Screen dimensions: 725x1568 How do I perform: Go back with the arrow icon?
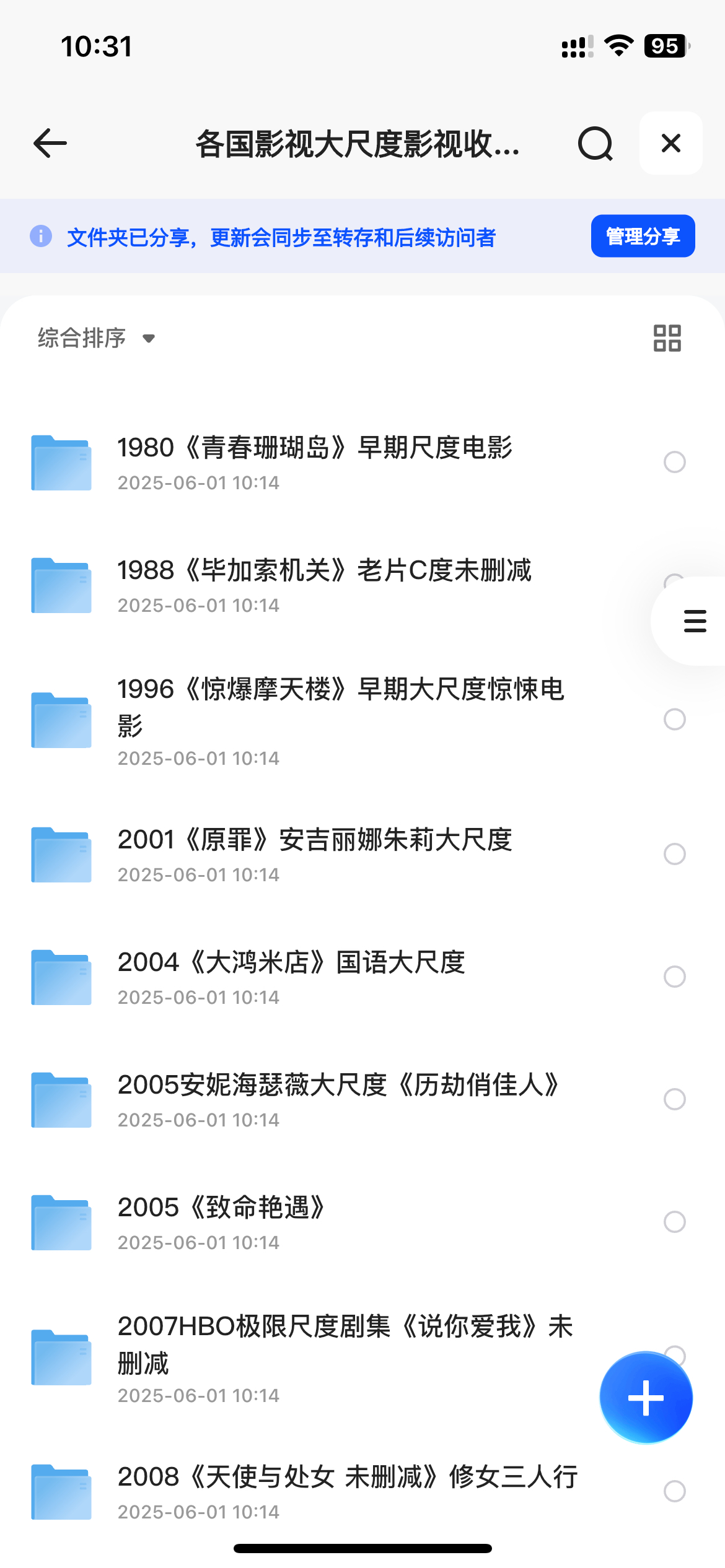[x=50, y=144]
